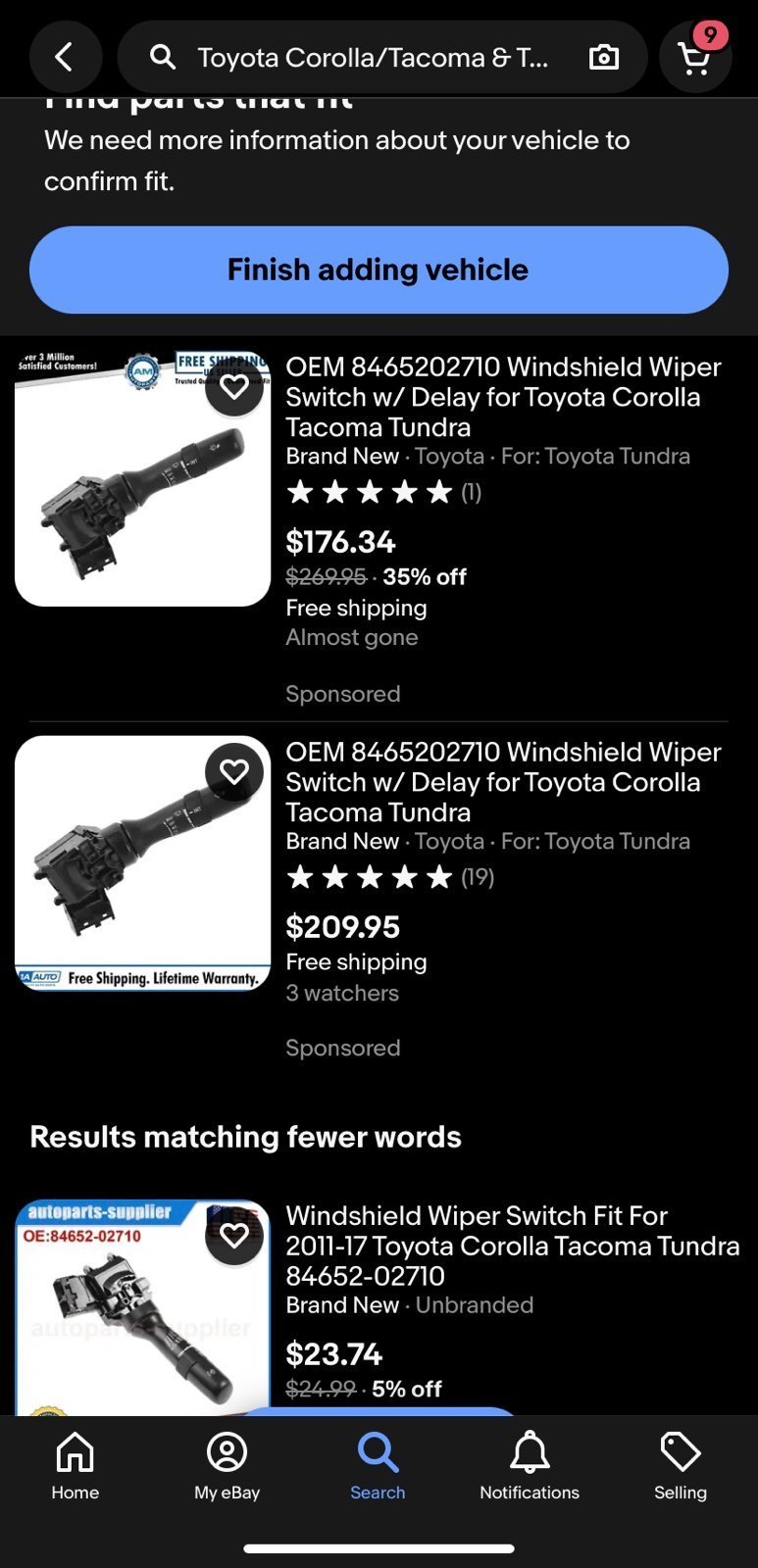Screen dimensions: 758x1568
Task: Search by image with the camera icon
Action: coord(604,58)
